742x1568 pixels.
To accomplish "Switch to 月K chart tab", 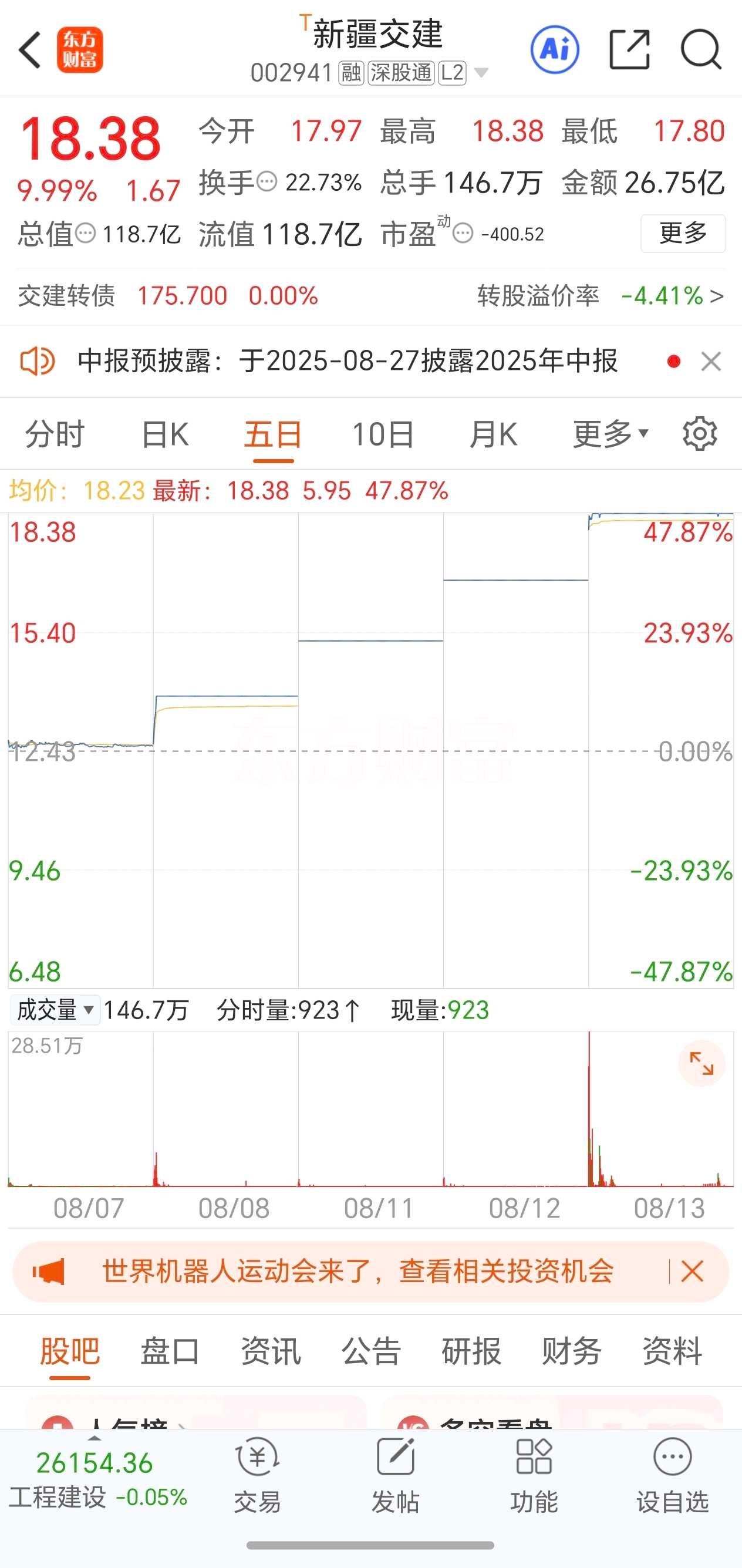I will 493,434.
